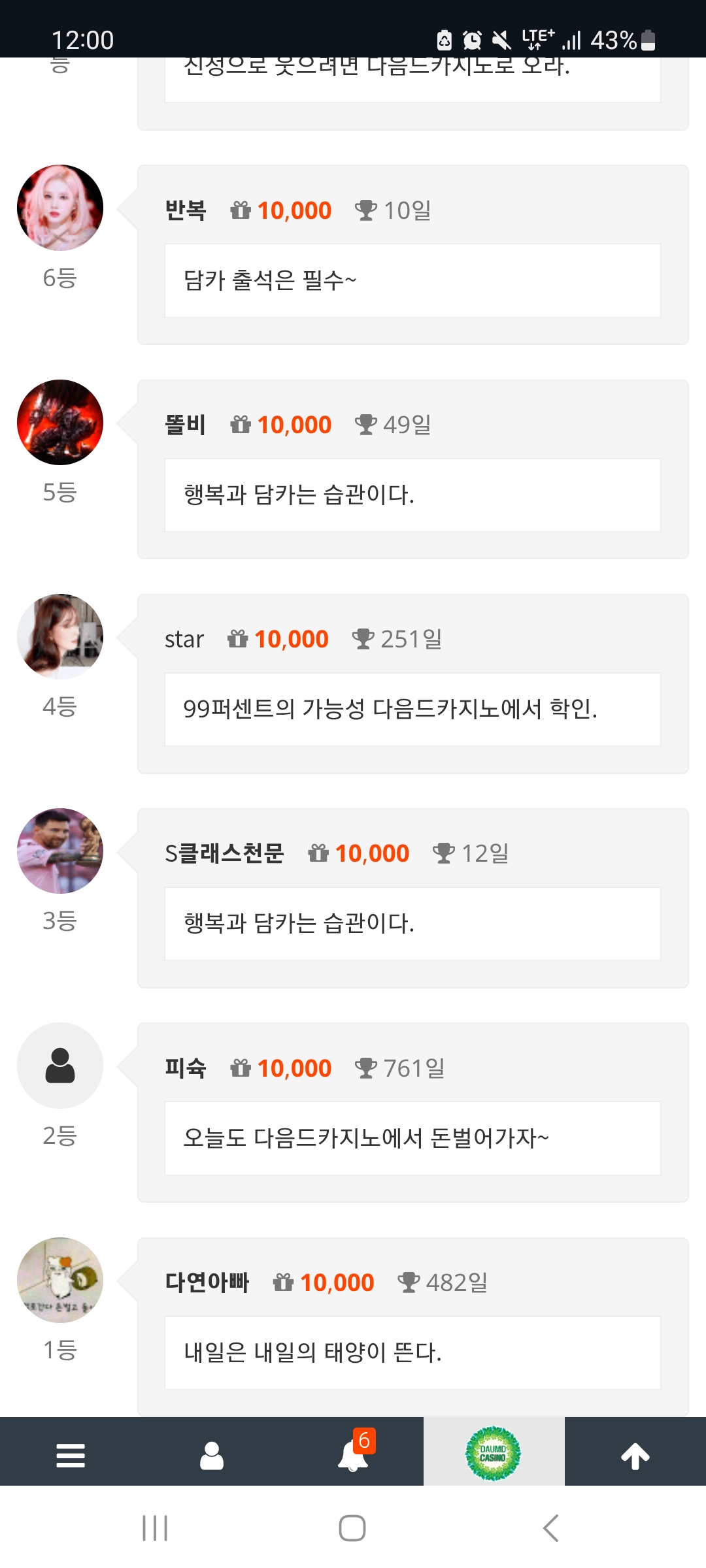Open 다연아빠's profile picture
This screenshot has height=1568, width=706.
click(60, 1280)
